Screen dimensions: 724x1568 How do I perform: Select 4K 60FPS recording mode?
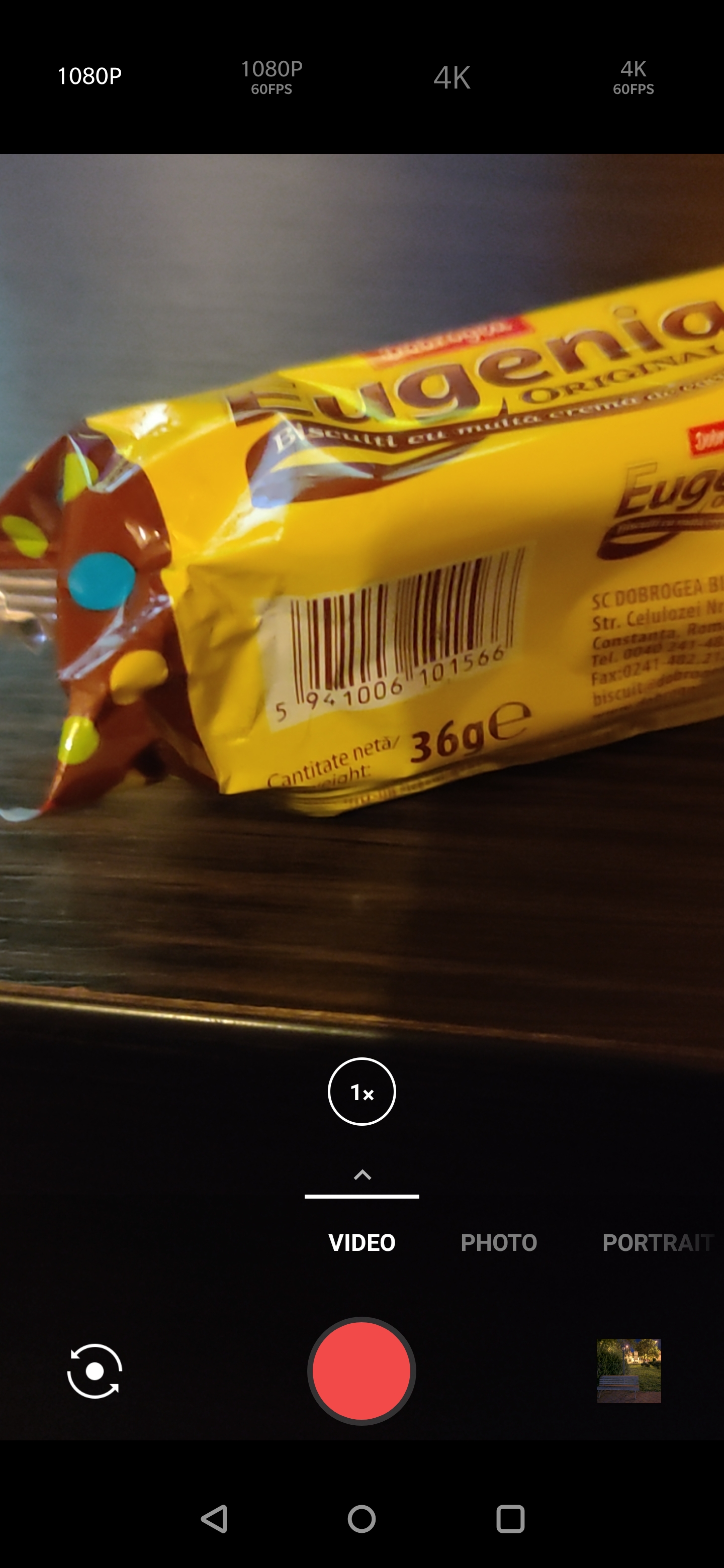[x=633, y=77]
